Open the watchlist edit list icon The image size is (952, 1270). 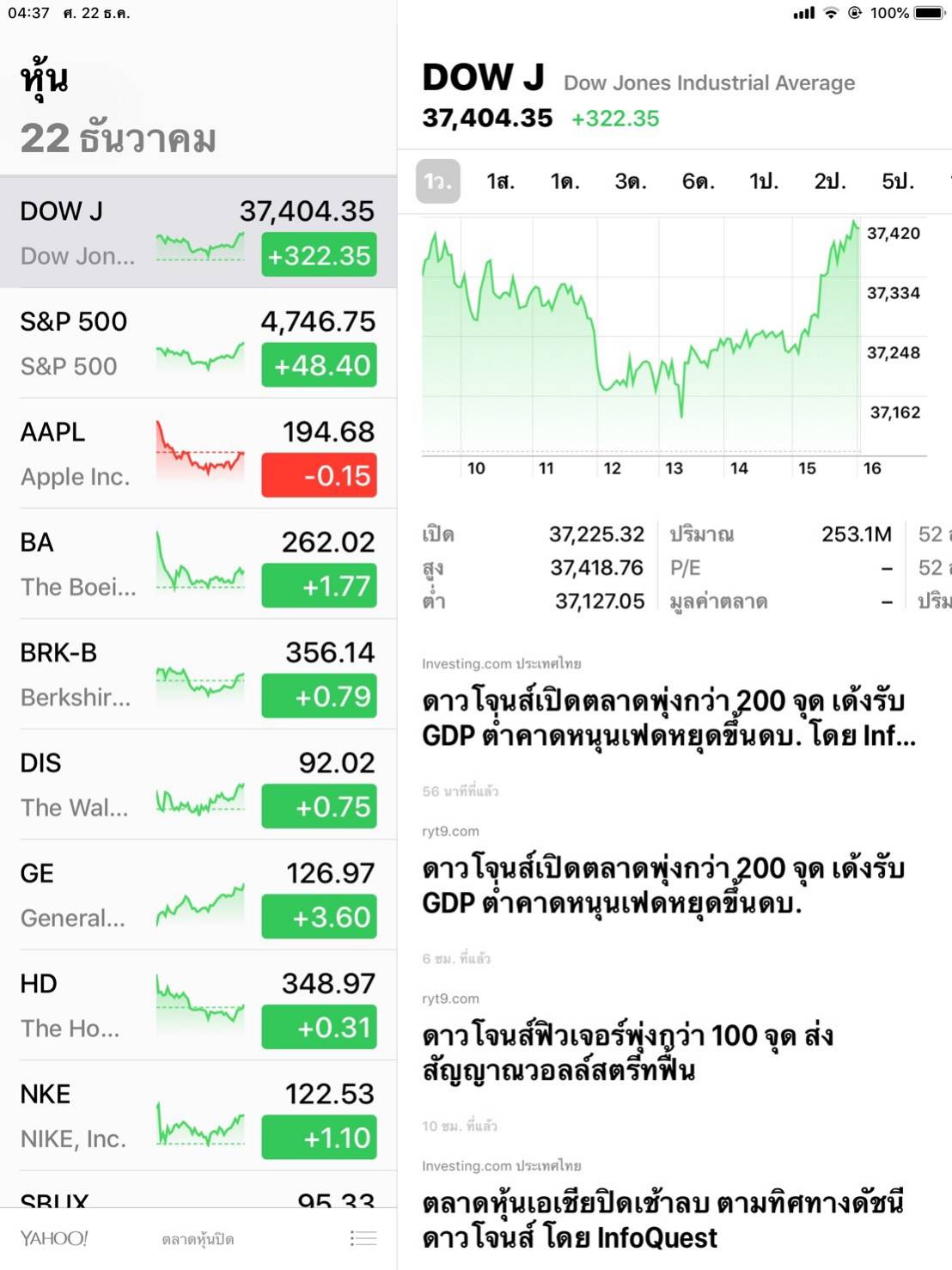pos(363,1238)
